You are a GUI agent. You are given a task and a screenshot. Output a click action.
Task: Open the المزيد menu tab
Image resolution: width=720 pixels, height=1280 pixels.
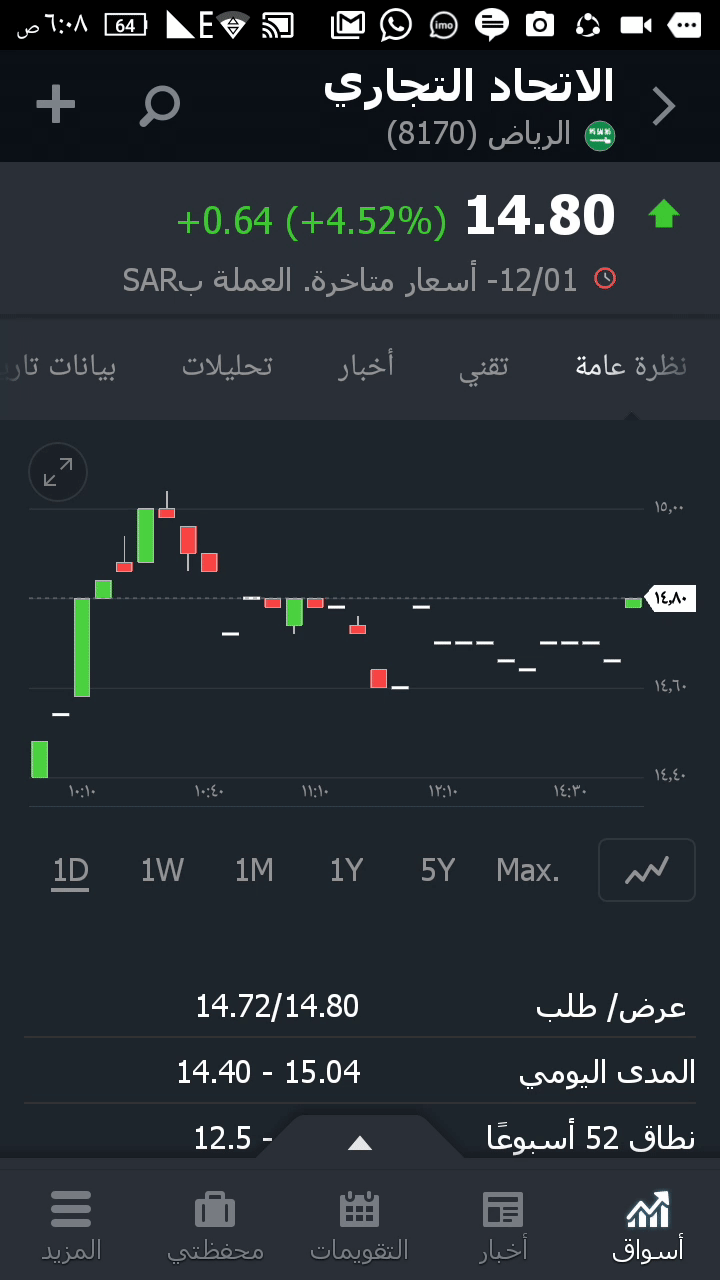point(71,1224)
